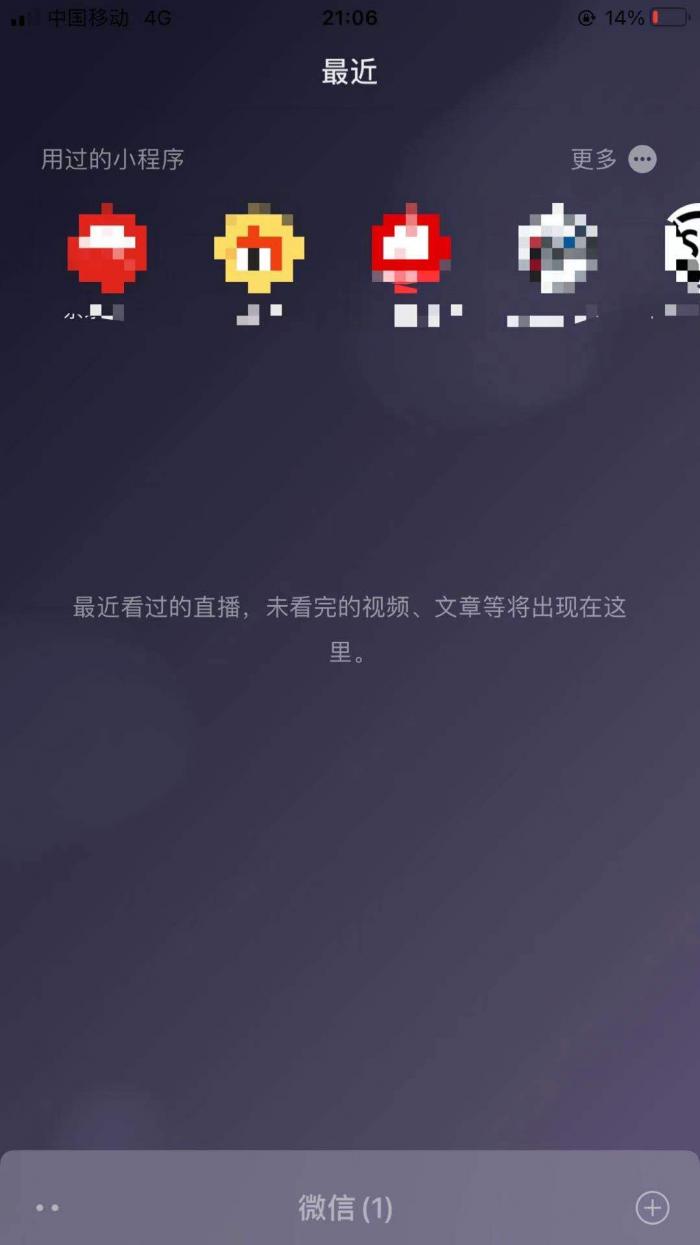Open 更多 to see more mini programs
The width and height of the screenshot is (700, 1245).
pos(612,159)
